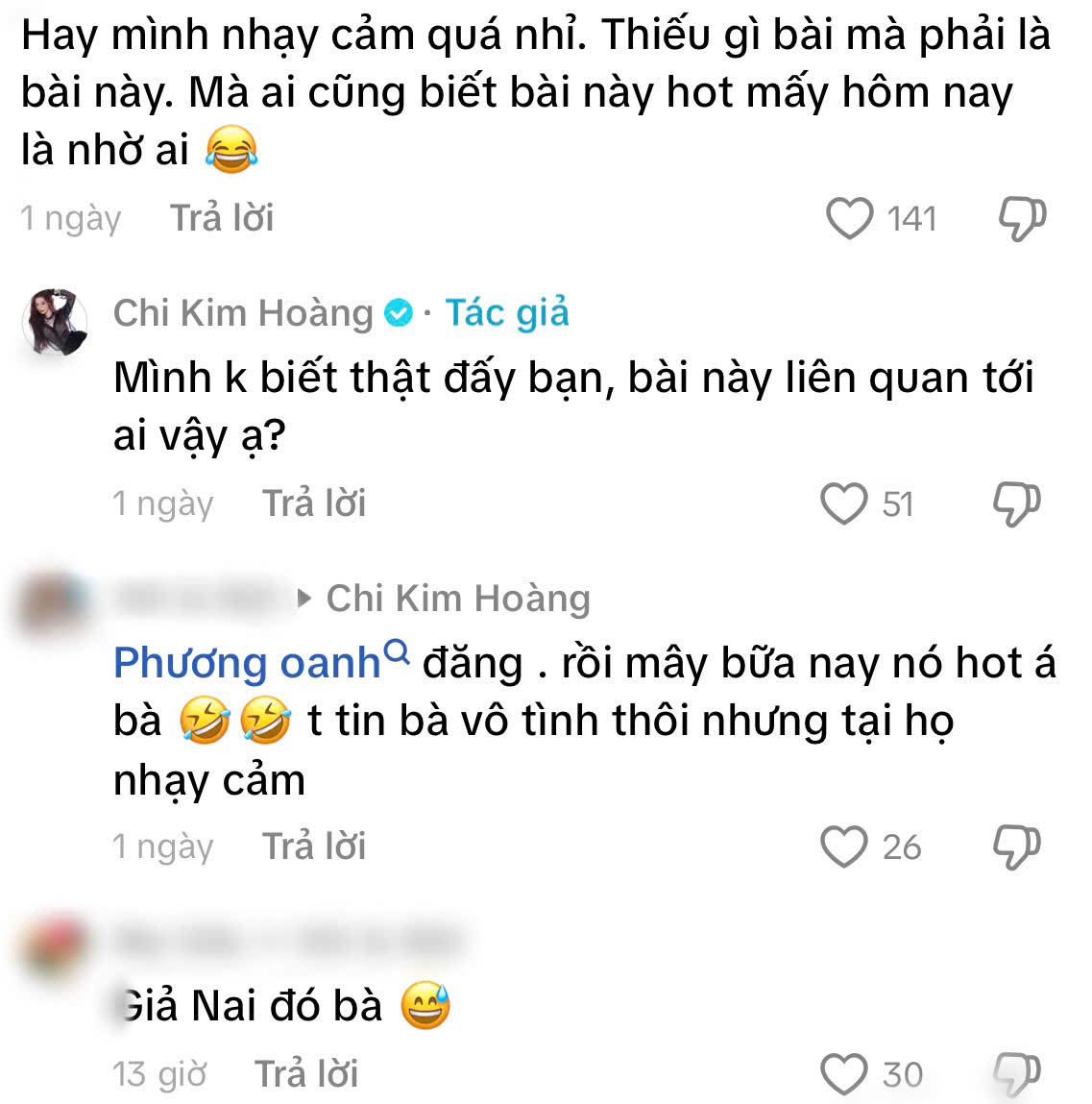Like Chi Kim Hoàng's reply with 51 likes
This screenshot has width=1092, height=1104.
click(844, 503)
